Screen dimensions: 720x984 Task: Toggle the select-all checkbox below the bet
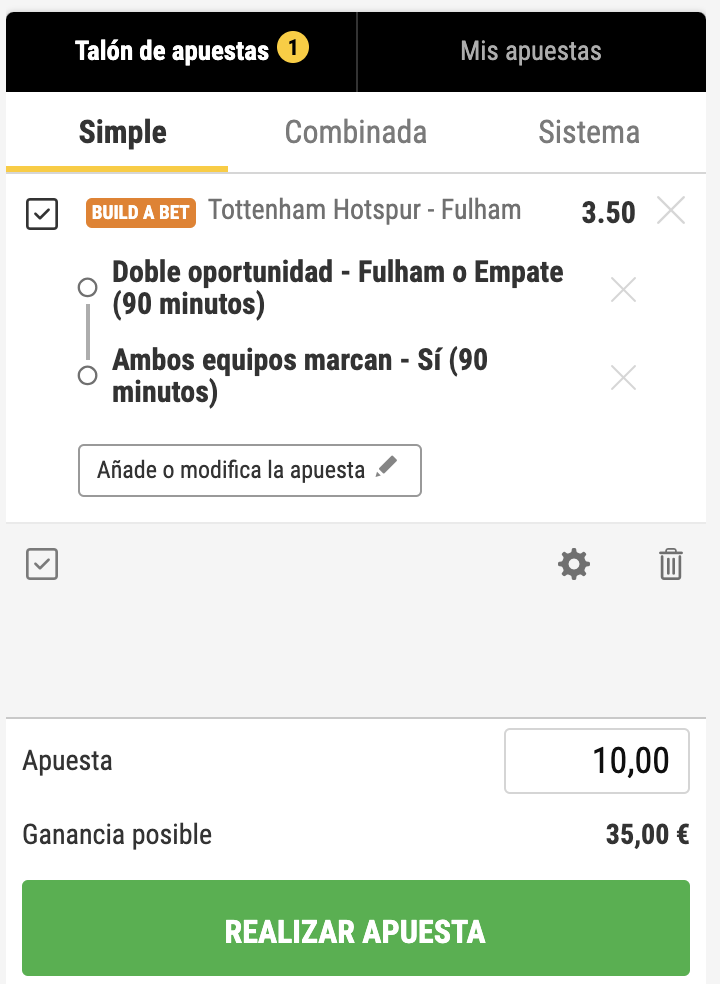click(42, 565)
